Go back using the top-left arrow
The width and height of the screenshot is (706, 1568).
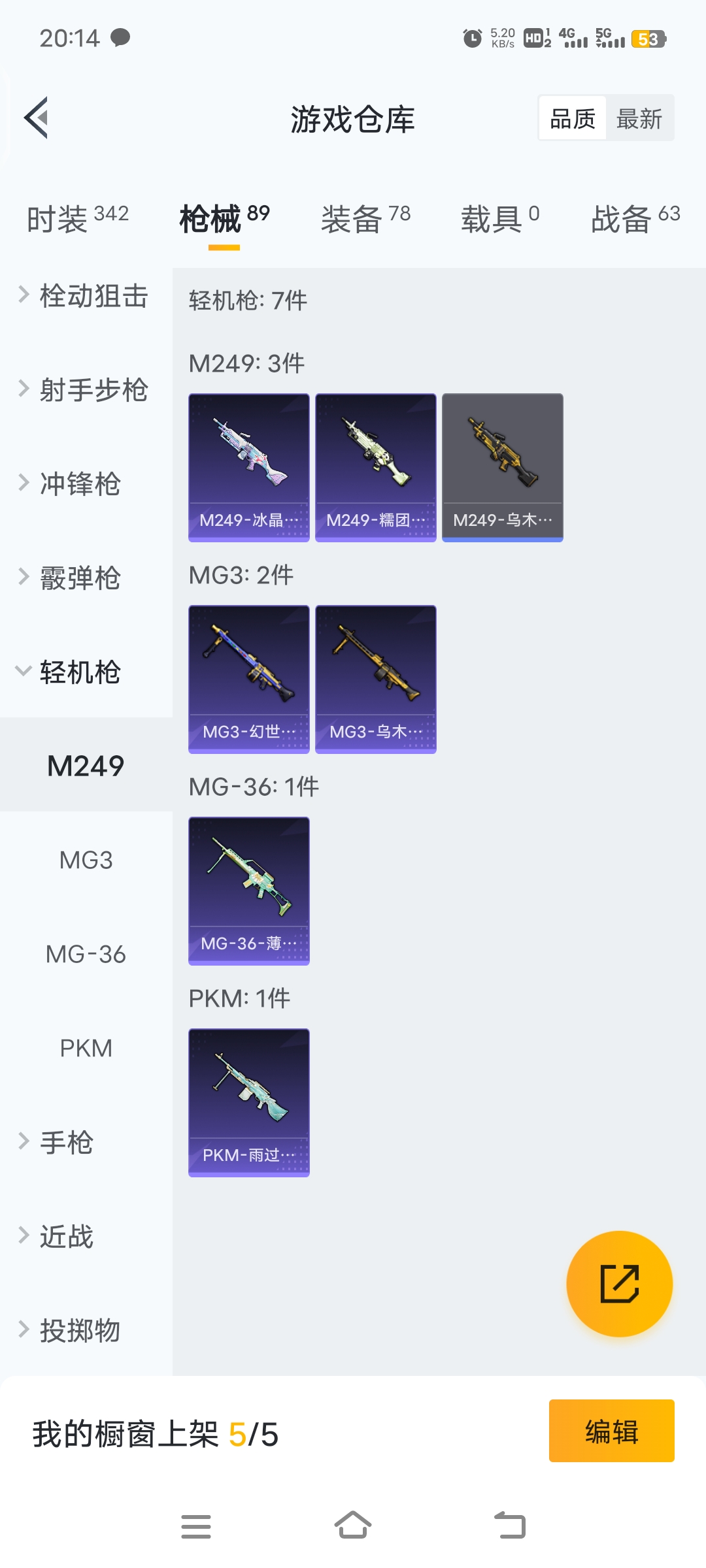click(37, 118)
